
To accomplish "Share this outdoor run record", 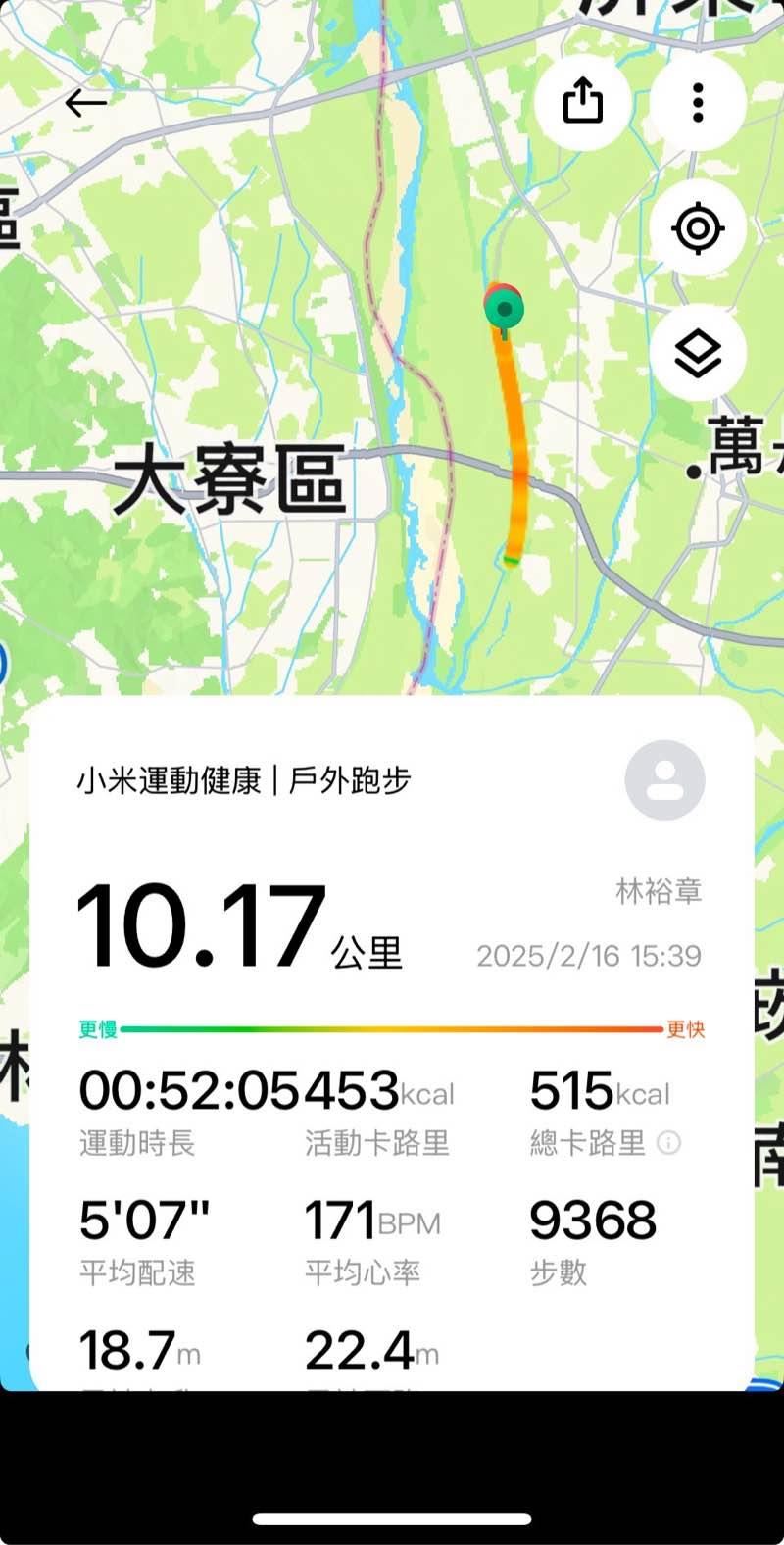I will point(582,102).
